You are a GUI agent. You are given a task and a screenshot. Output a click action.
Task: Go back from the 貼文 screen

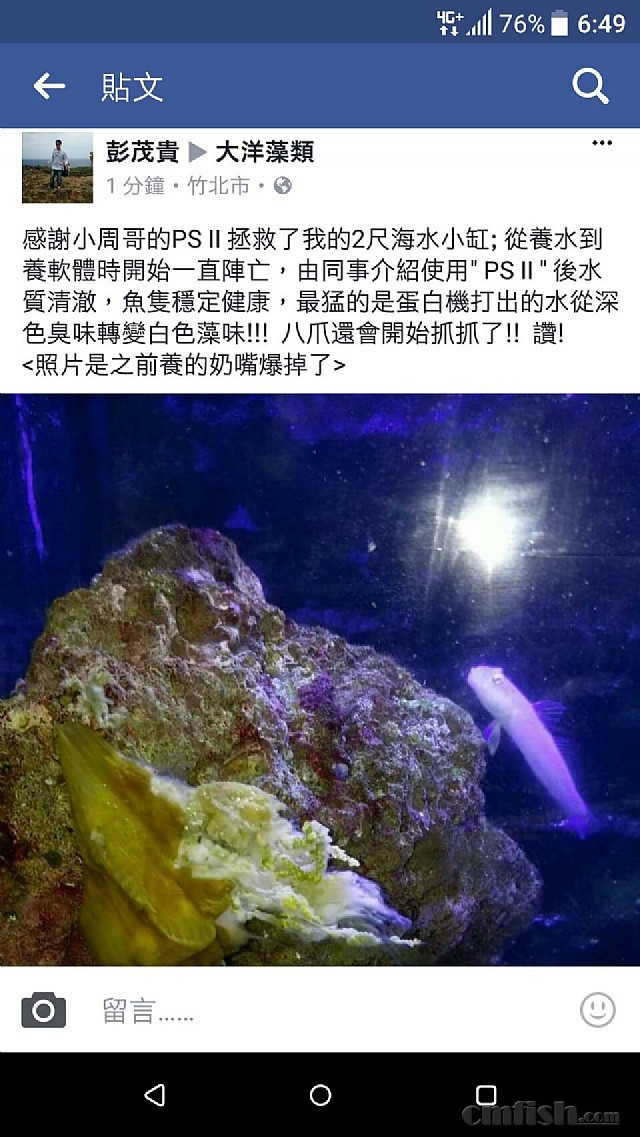(x=48, y=87)
